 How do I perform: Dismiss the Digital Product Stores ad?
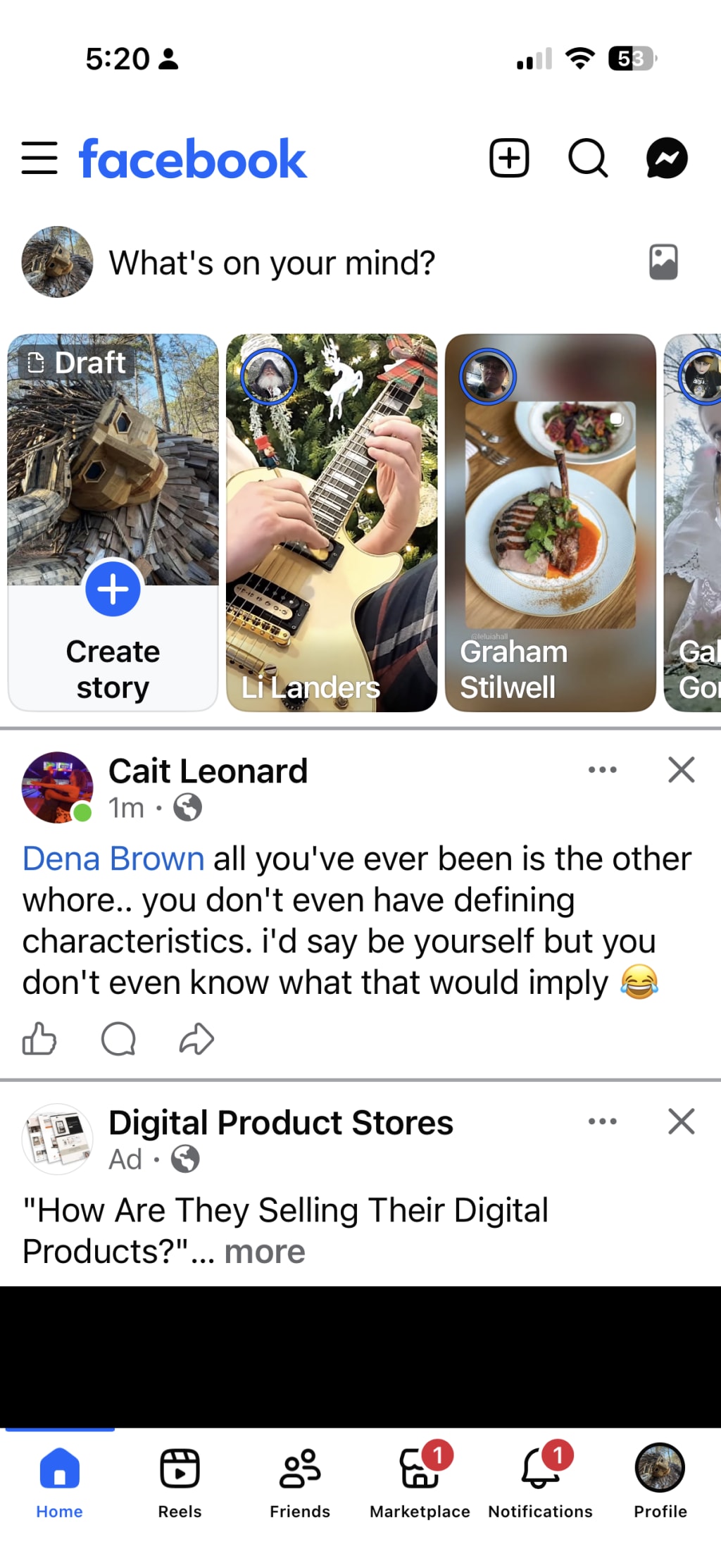pyautogui.click(x=681, y=1121)
